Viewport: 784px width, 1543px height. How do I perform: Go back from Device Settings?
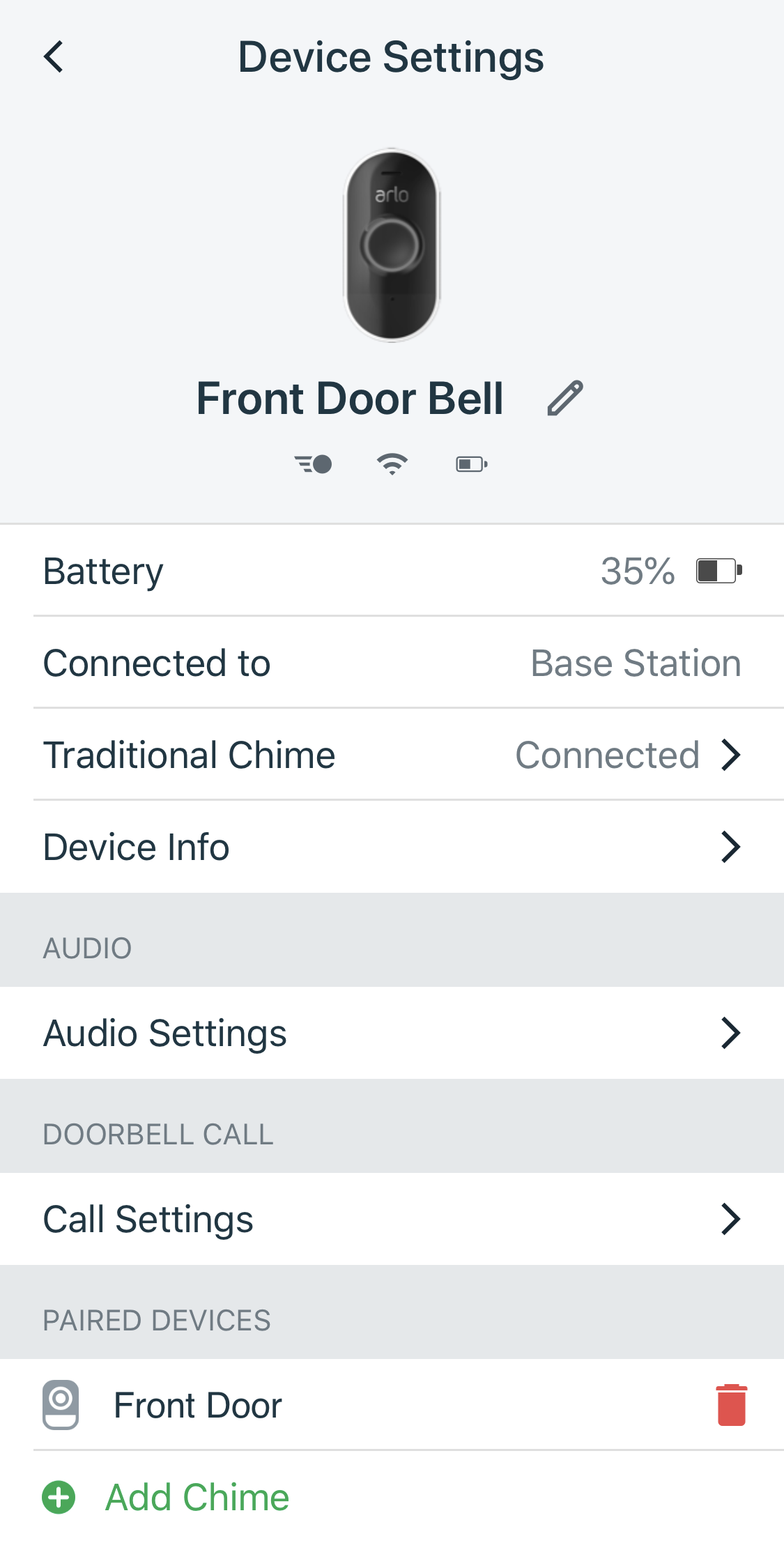coord(54,57)
